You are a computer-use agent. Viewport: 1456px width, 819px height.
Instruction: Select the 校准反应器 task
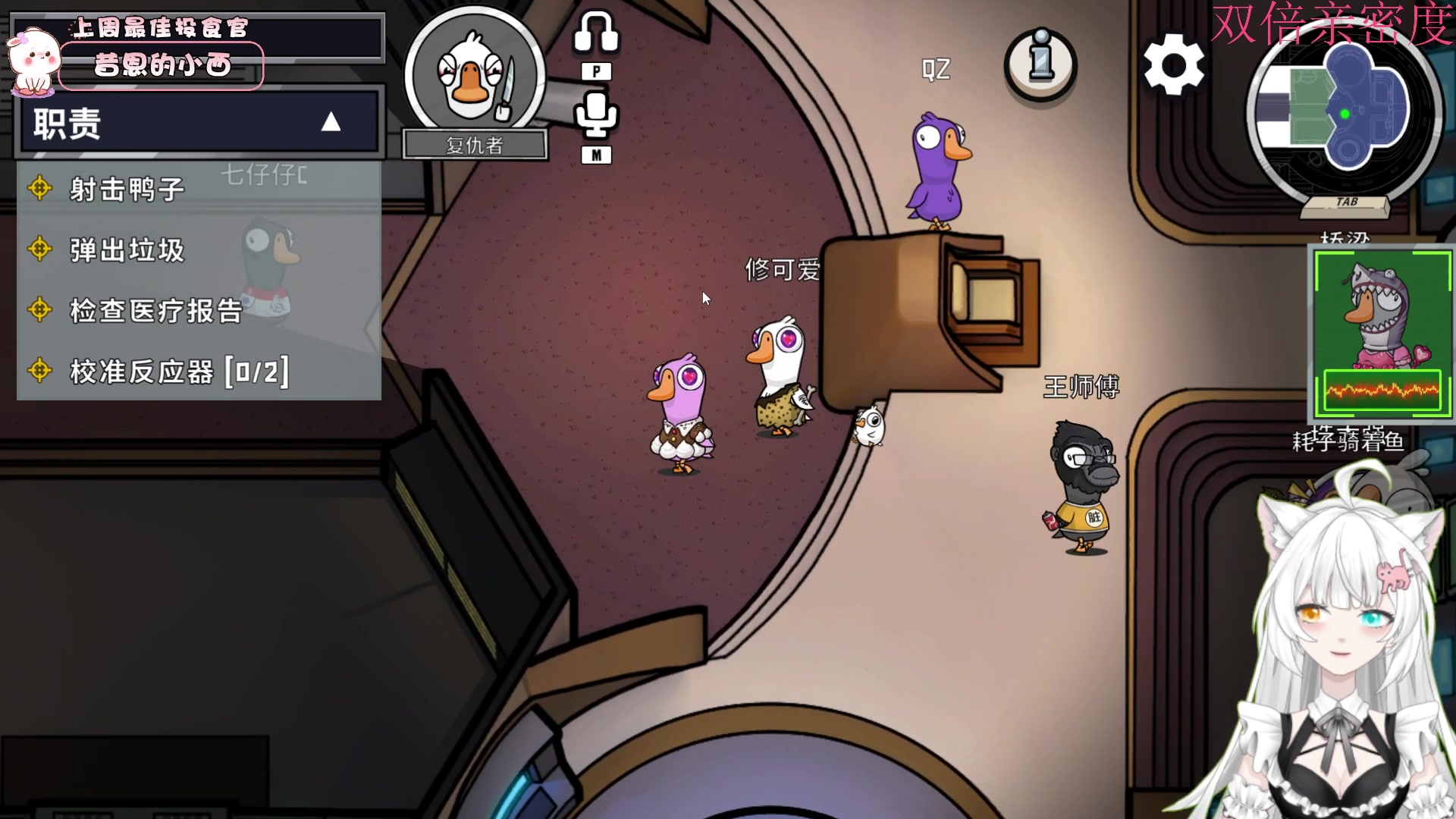pyautogui.click(x=179, y=372)
